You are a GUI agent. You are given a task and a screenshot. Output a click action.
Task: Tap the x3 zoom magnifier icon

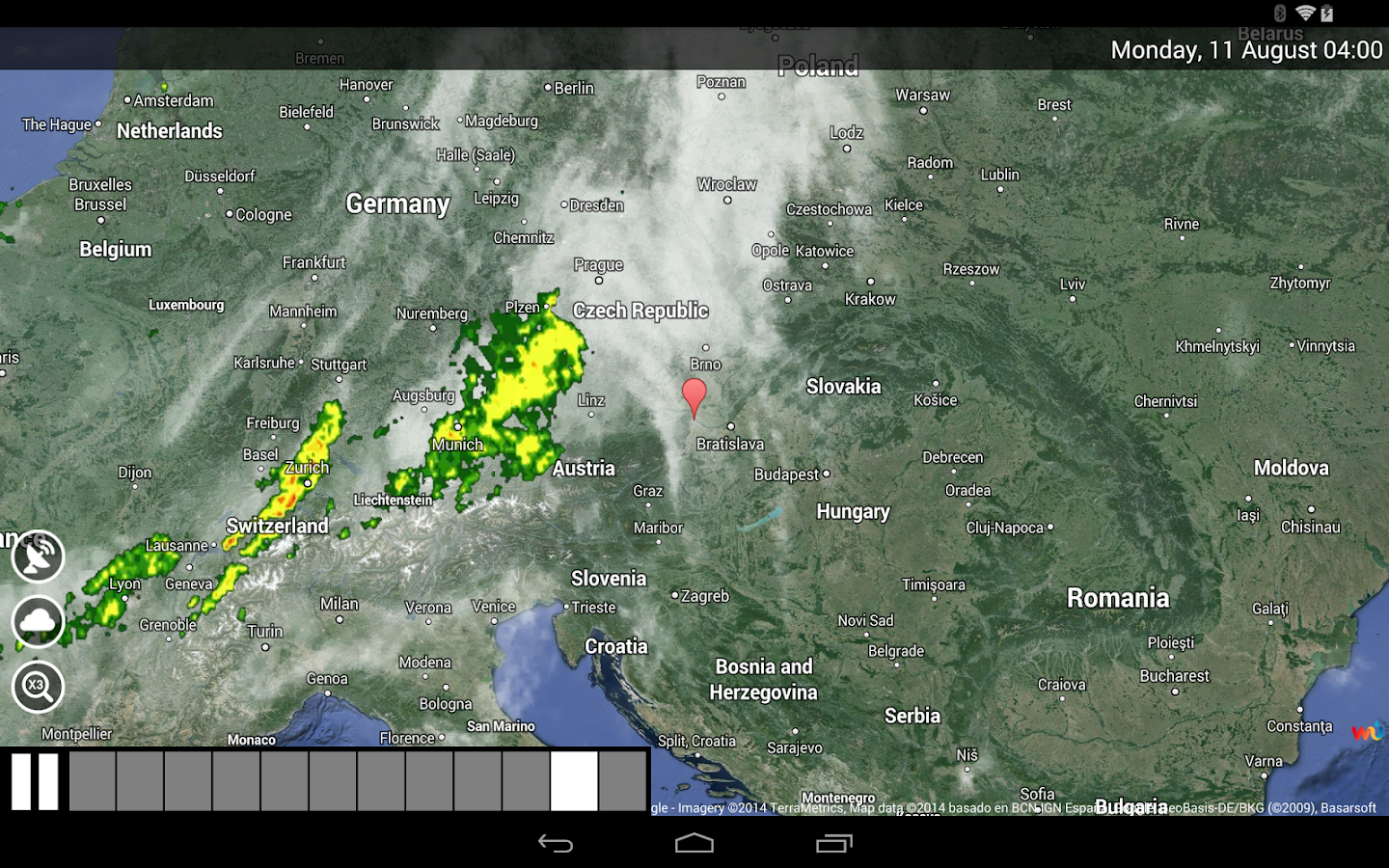point(38,687)
